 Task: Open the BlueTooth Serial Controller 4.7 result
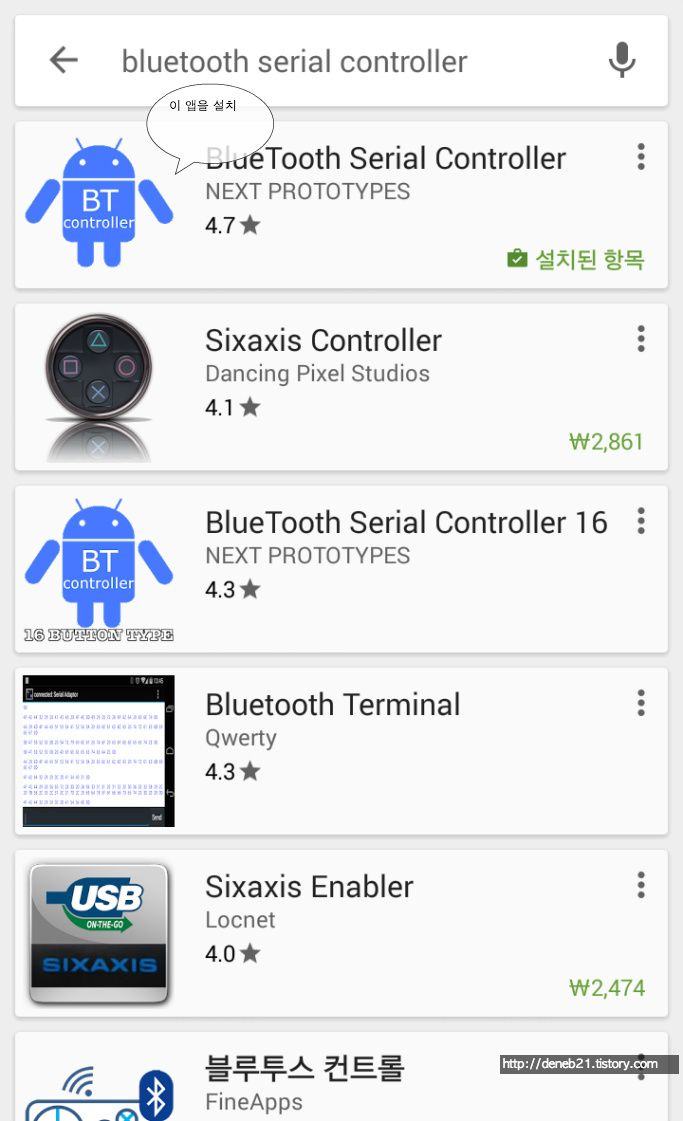coord(341,205)
